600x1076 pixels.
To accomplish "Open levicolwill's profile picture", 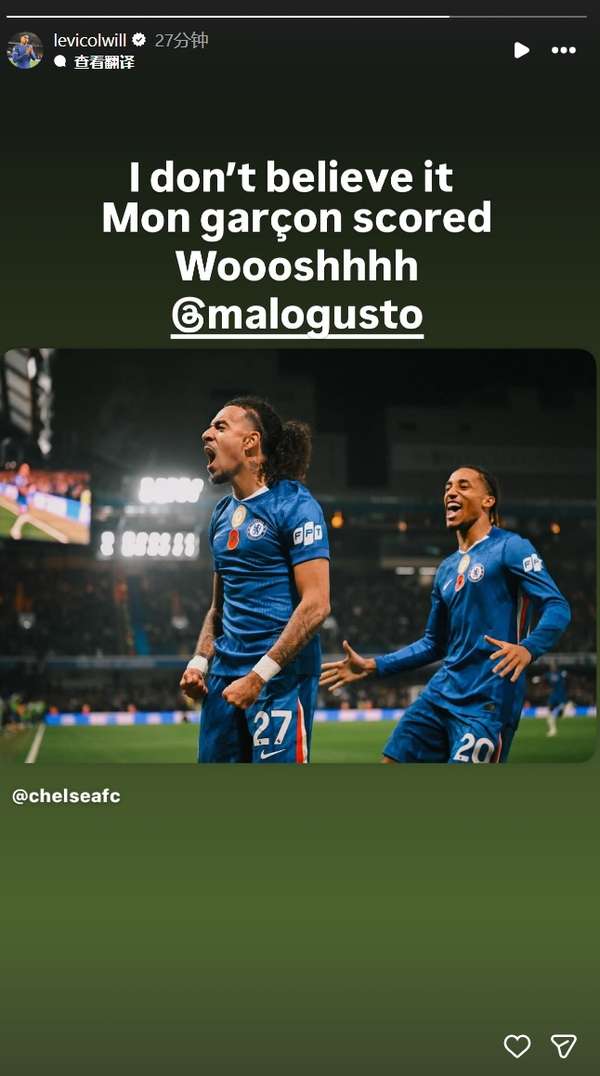I will [x=25, y=50].
